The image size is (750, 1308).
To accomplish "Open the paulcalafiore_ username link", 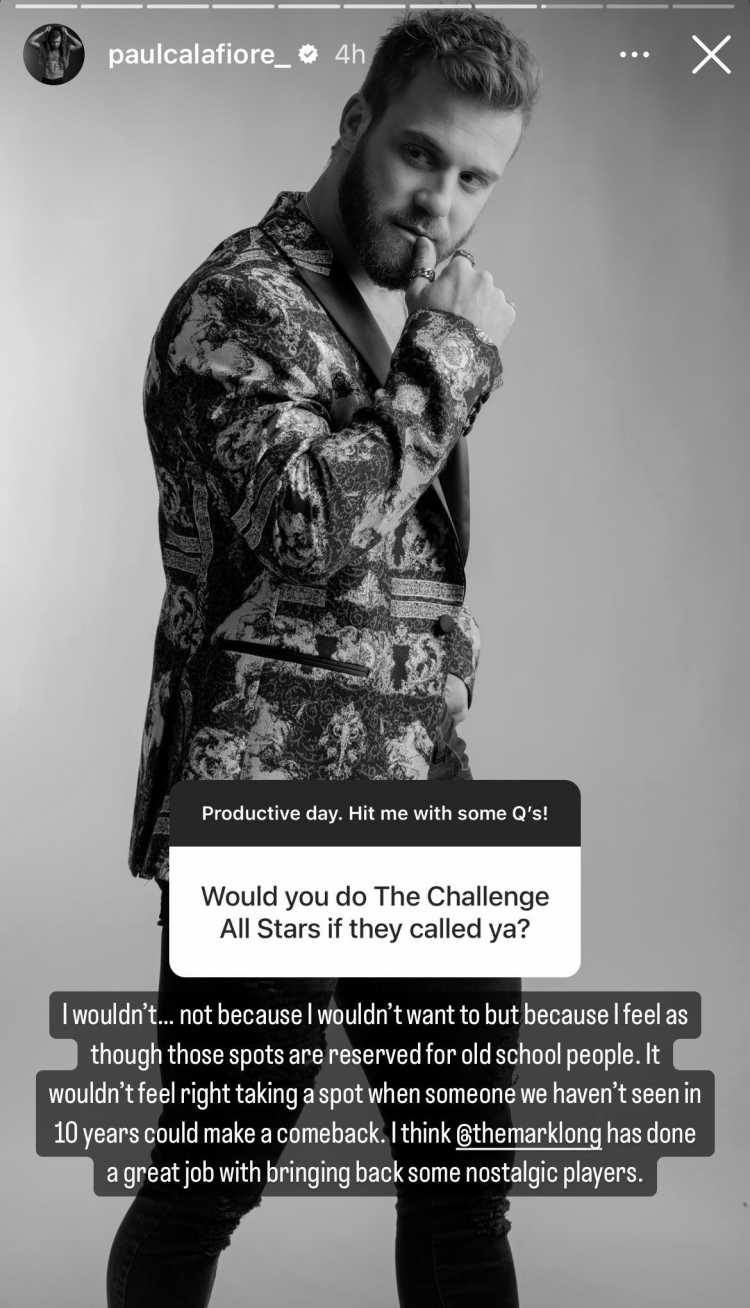I will click(x=199, y=55).
